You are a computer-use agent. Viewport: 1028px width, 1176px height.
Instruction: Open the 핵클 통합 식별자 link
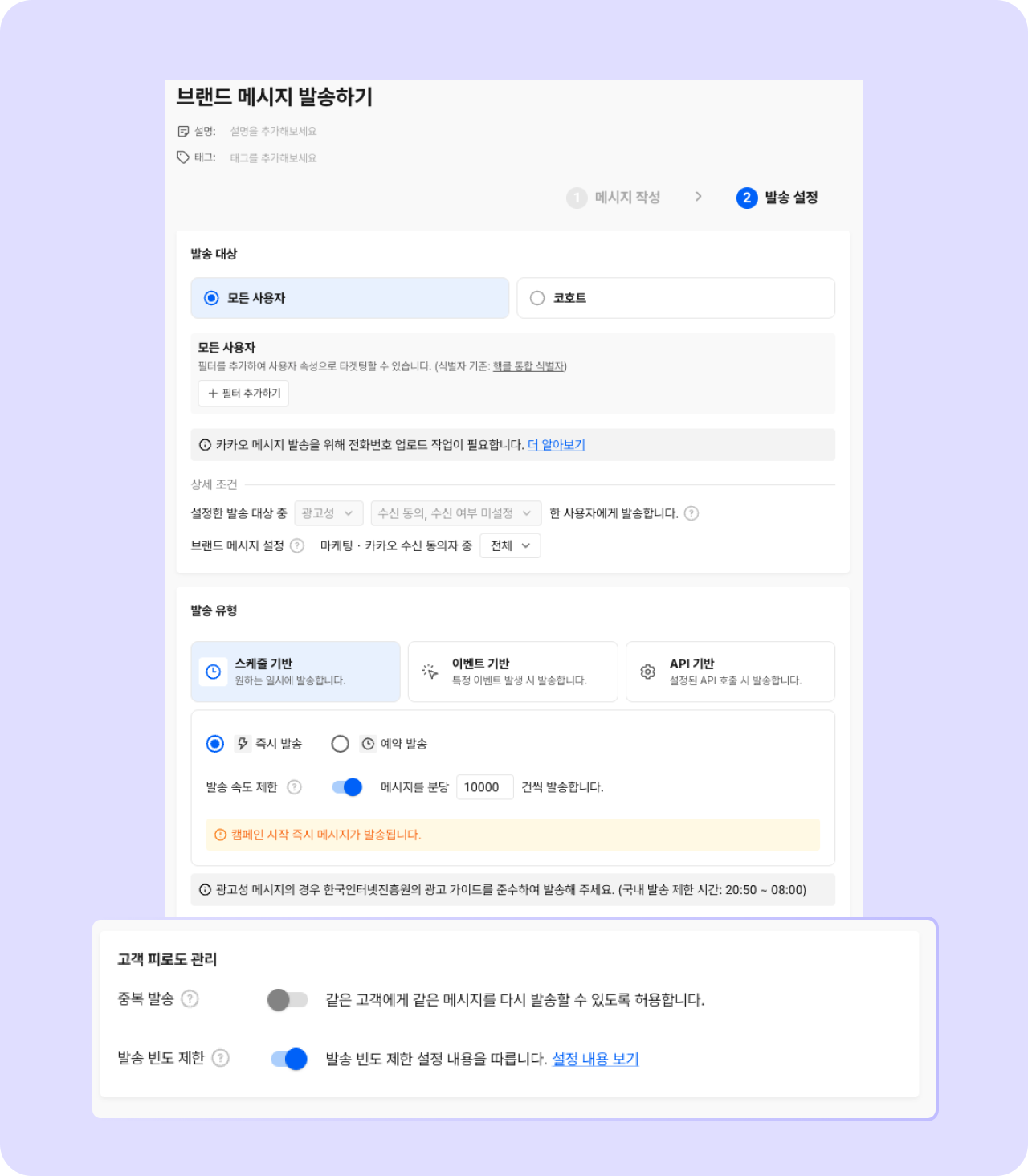click(528, 366)
